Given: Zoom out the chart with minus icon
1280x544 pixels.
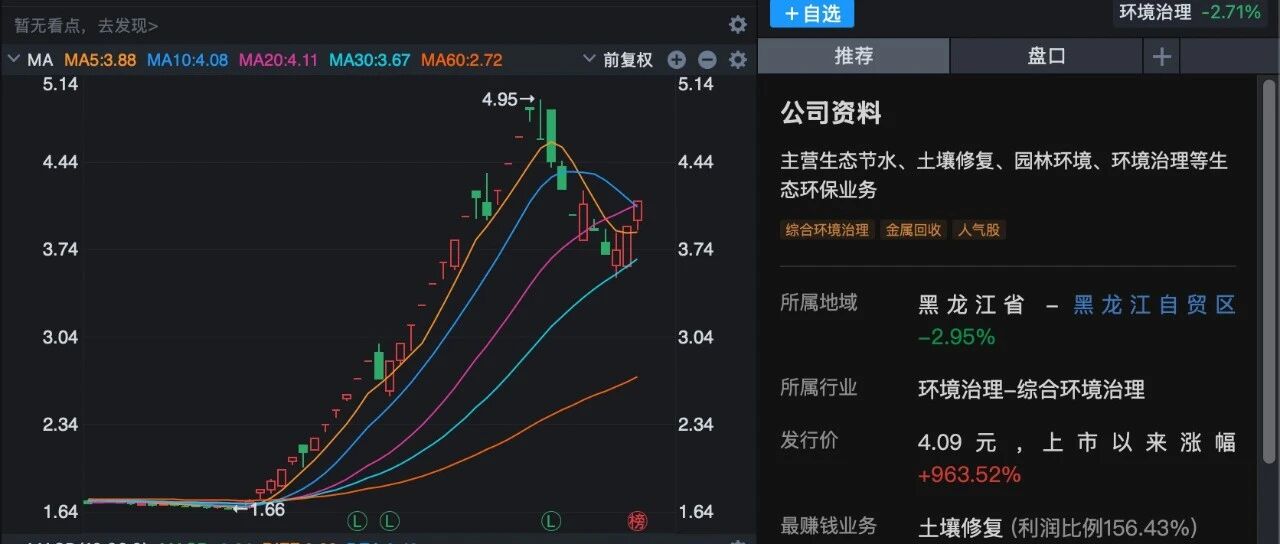Looking at the screenshot, I should [x=707, y=60].
